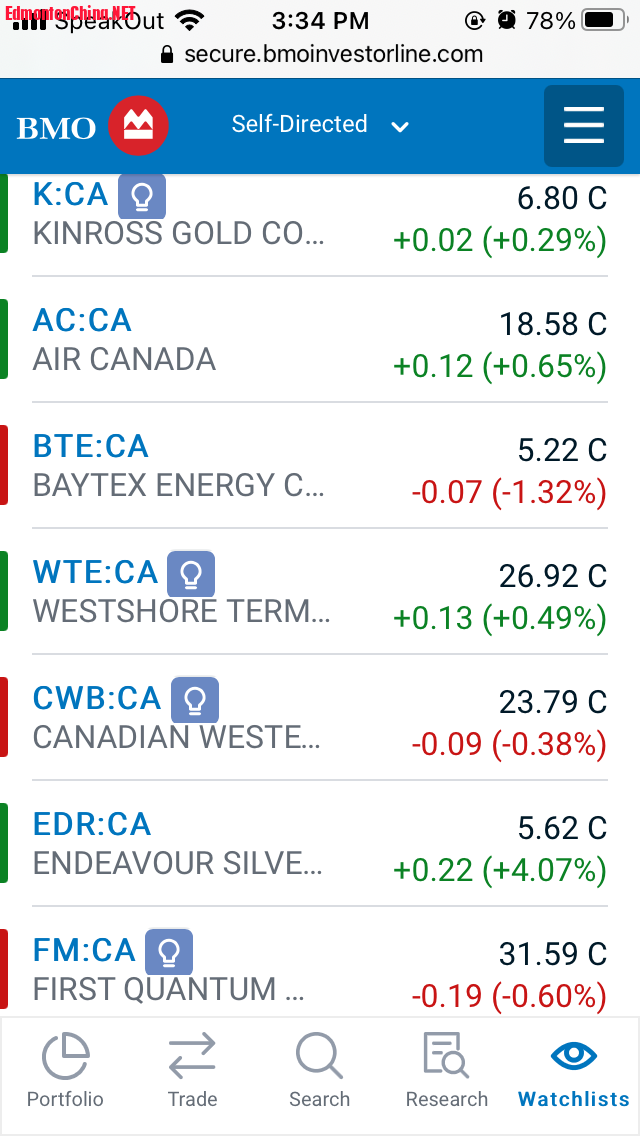Open the lightbulb insight beside CWB:CA
Image resolution: width=640 pixels, height=1136 pixels.
[195, 700]
